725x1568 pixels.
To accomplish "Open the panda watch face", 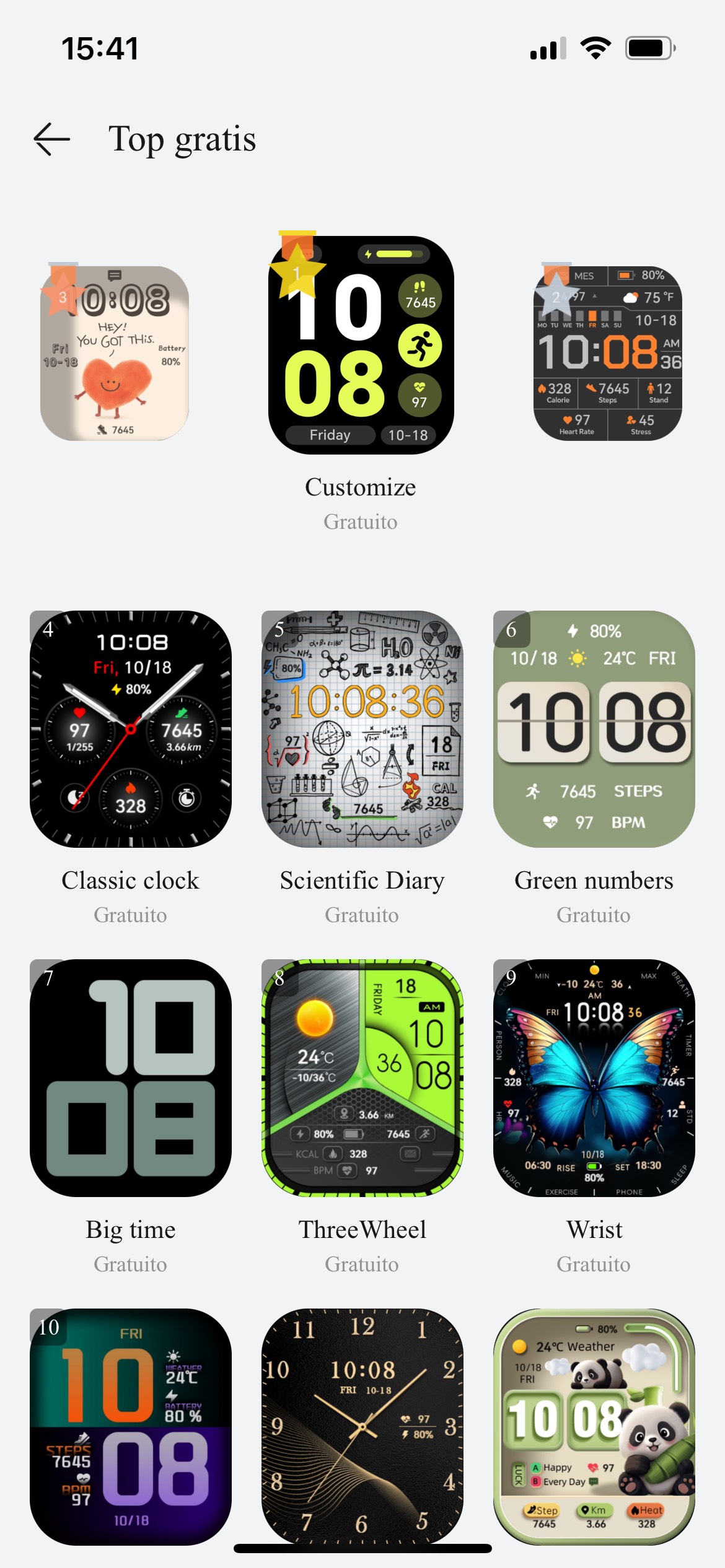I will click(x=594, y=1426).
